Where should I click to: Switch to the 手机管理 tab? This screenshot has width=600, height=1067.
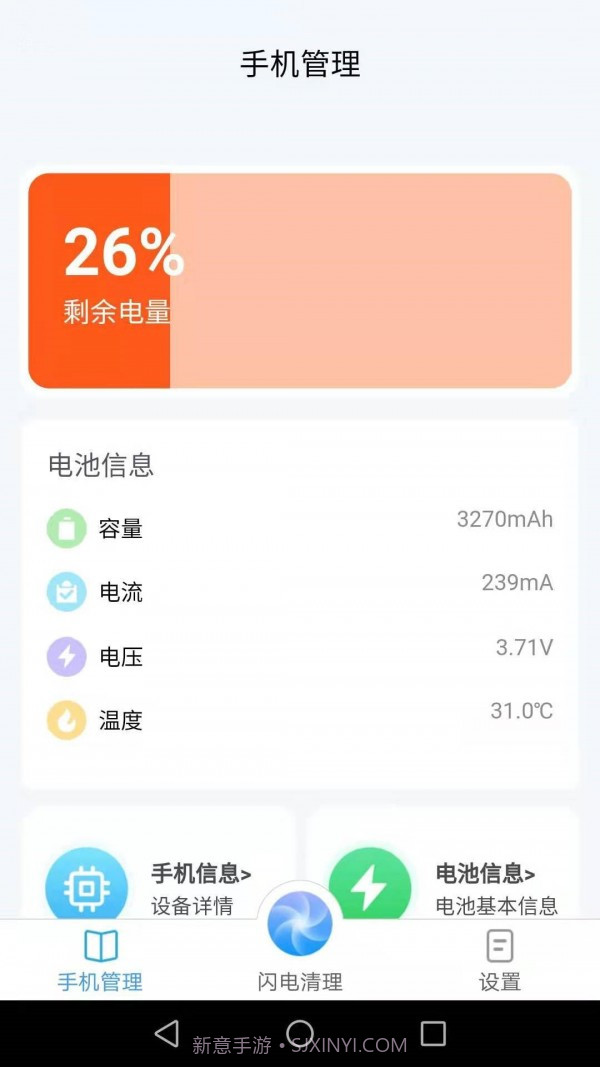[100, 960]
